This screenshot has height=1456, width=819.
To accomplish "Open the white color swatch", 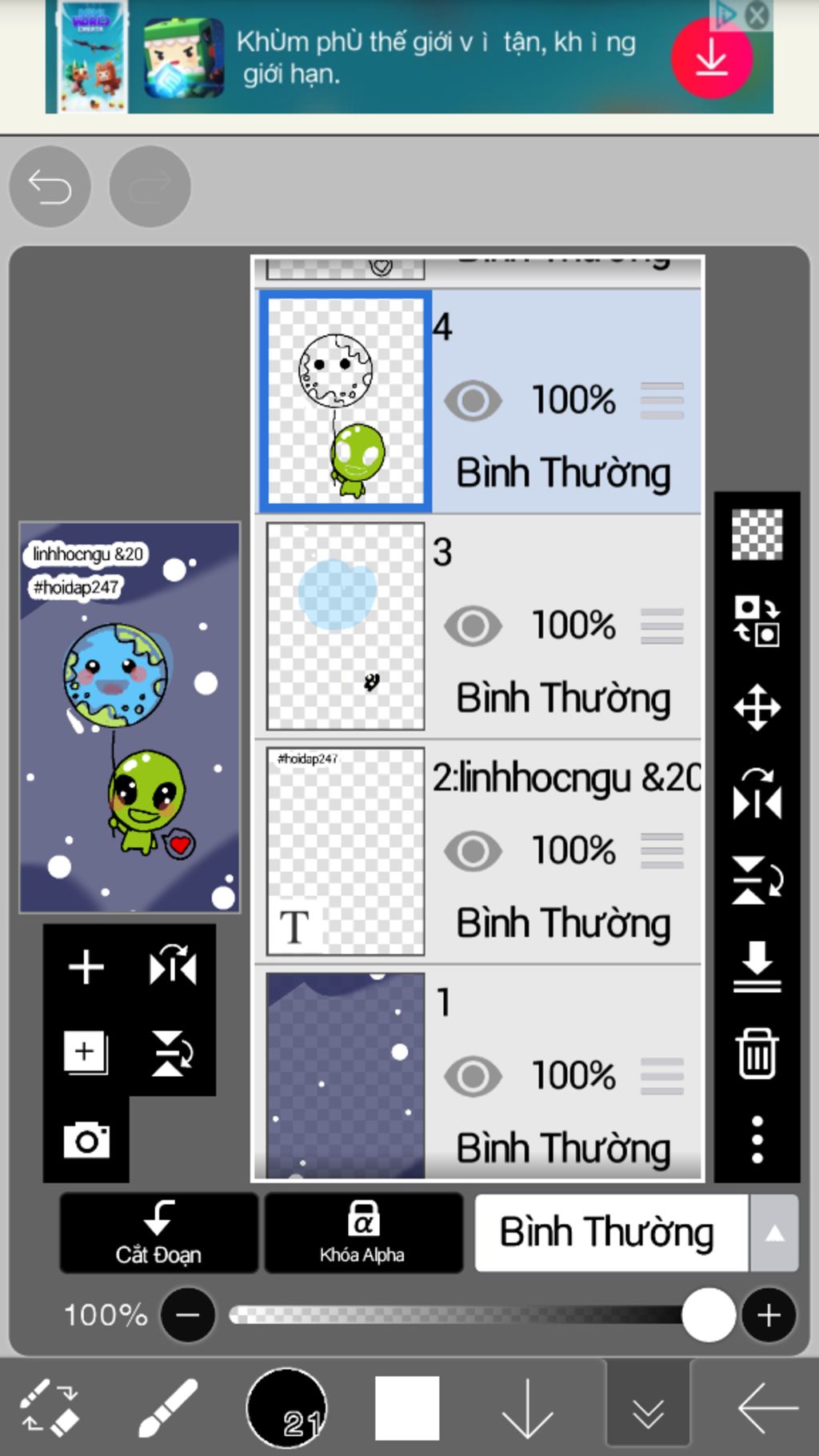I will point(407,1408).
